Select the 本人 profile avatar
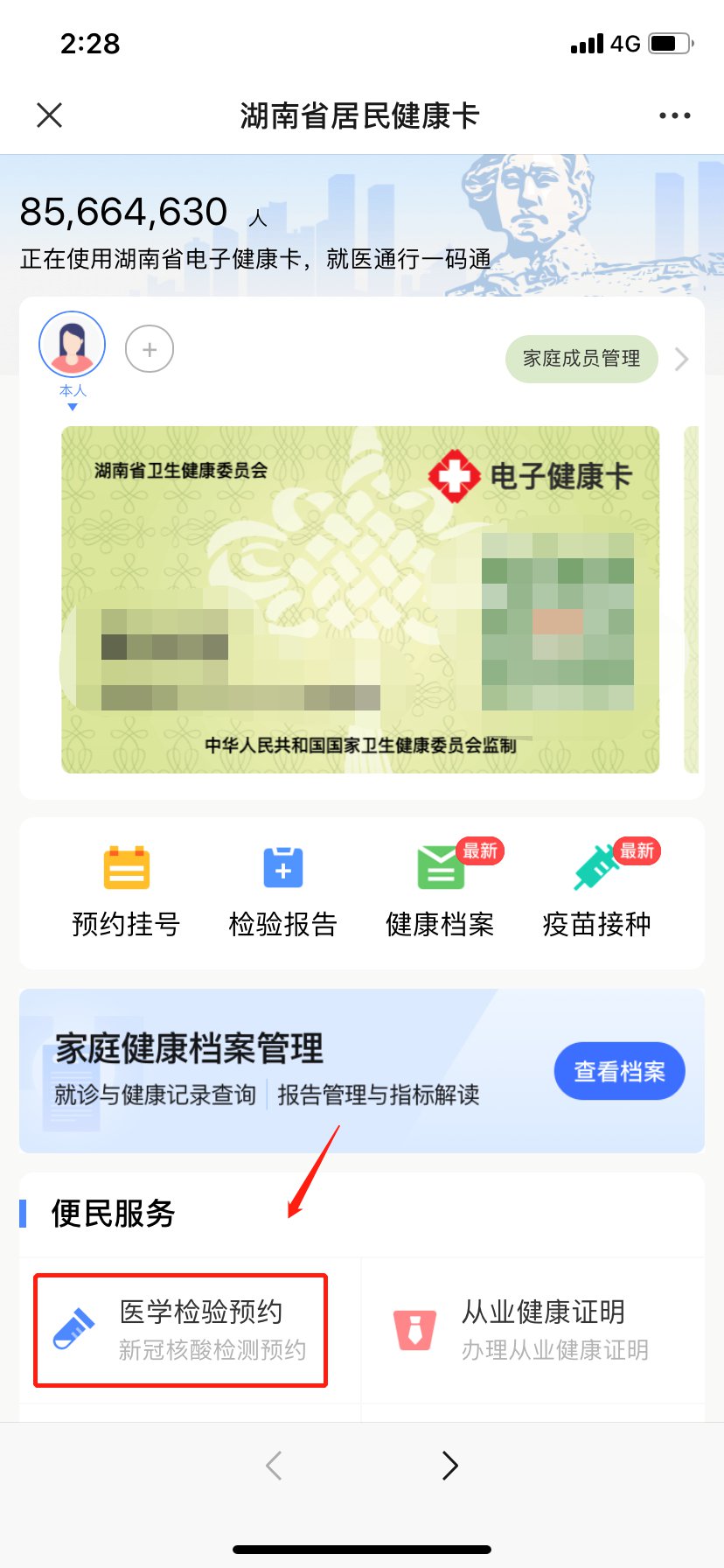 tap(73, 346)
